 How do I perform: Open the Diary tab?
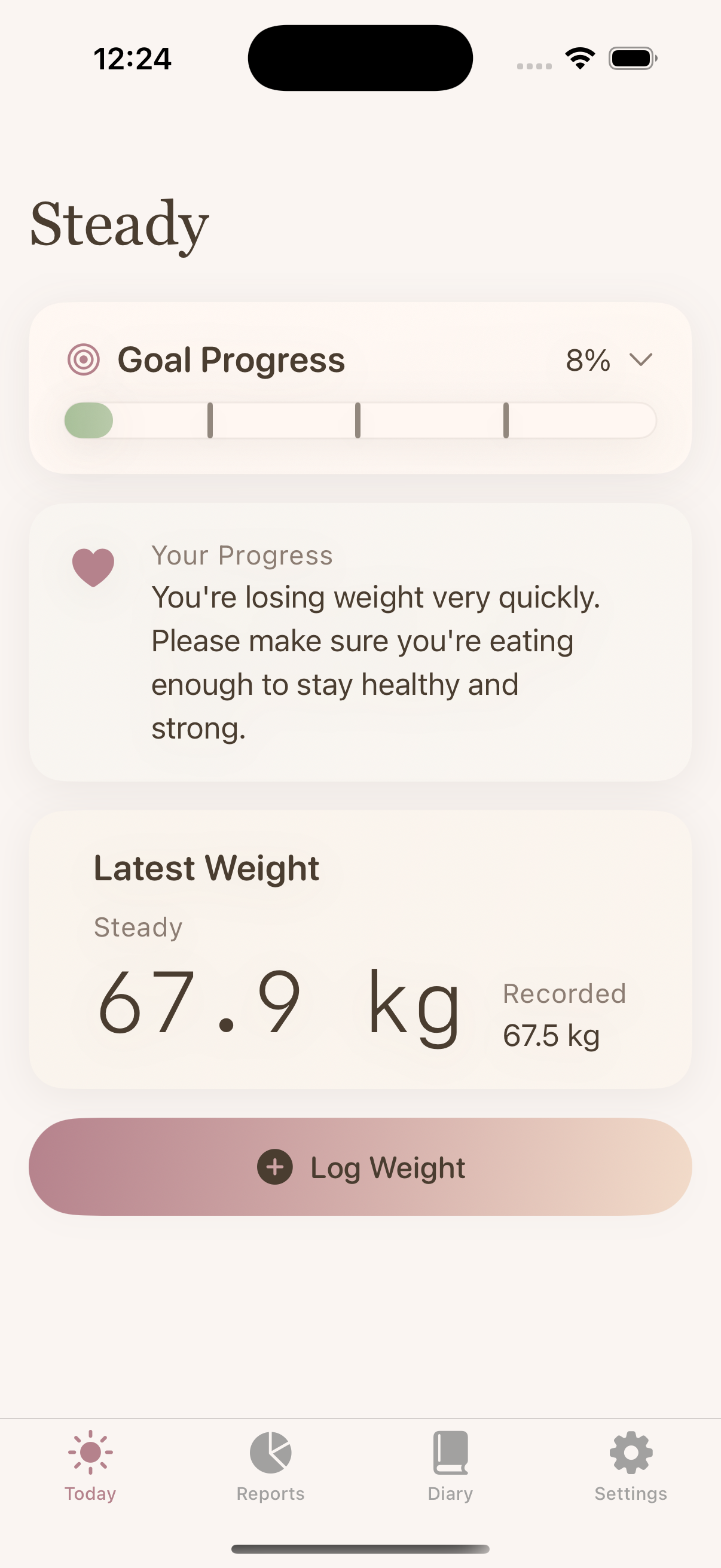click(x=450, y=1466)
